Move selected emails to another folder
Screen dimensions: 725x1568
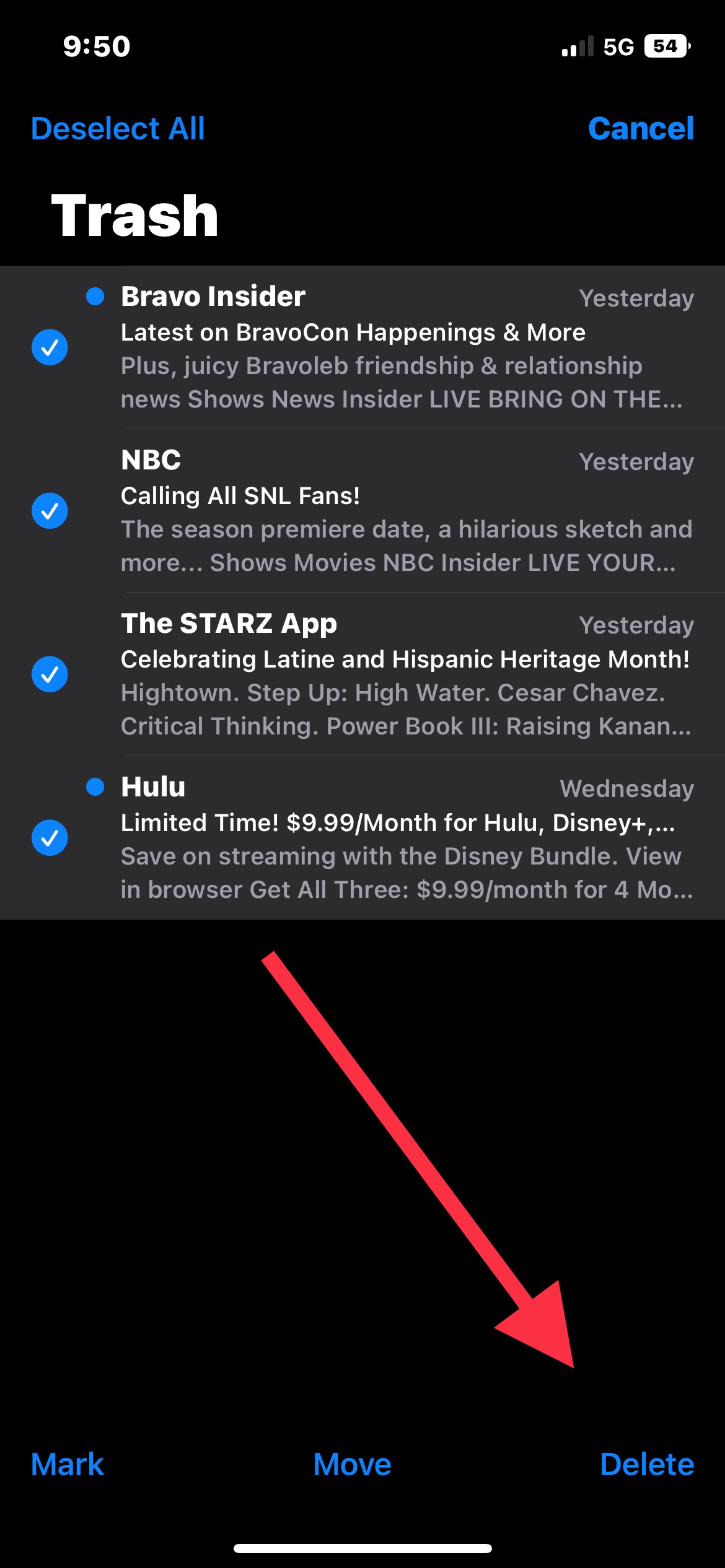point(352,1465)
